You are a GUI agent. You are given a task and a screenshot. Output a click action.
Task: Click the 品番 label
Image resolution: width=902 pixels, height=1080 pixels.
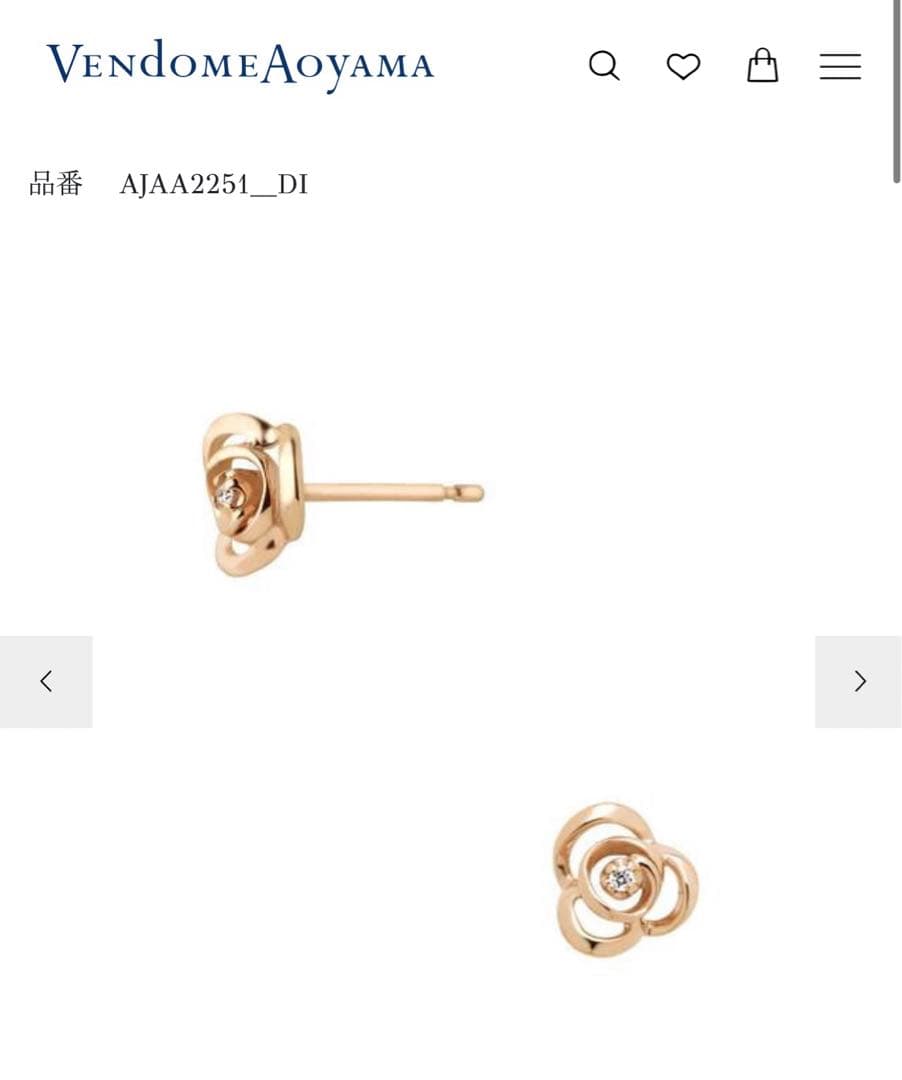coord(55,184)
